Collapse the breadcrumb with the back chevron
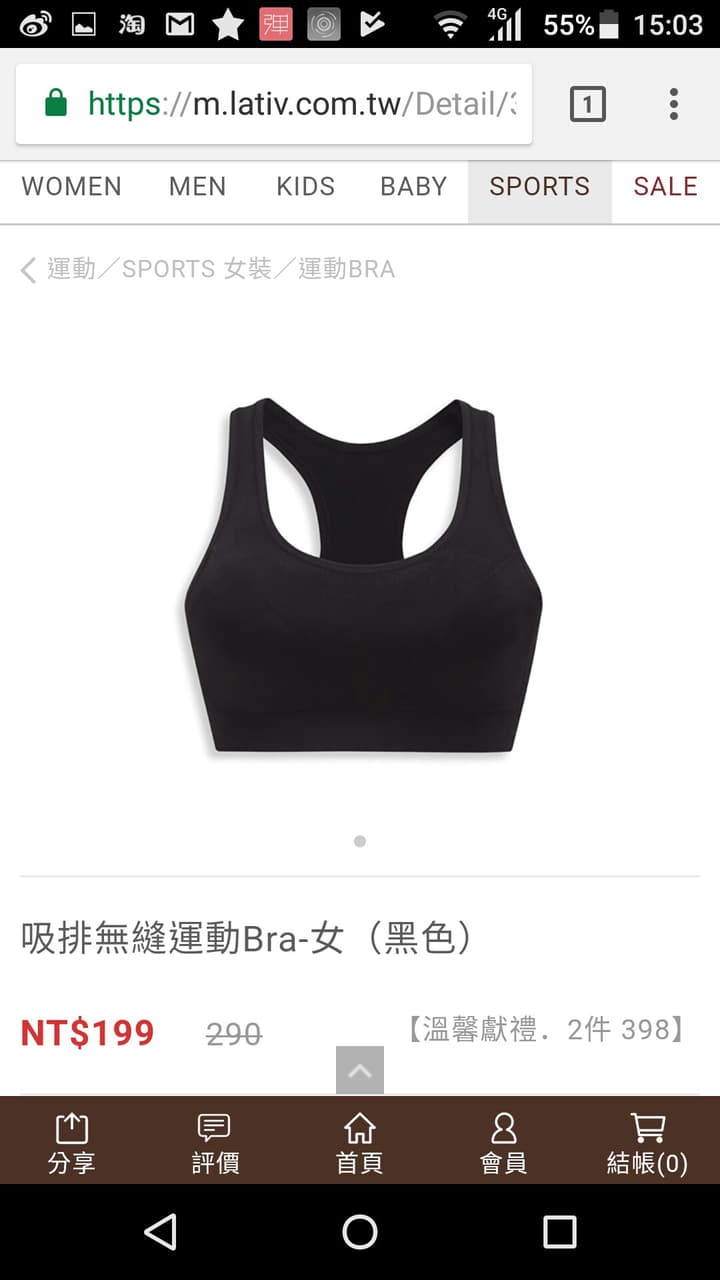This screenshot has height=1280, width=720. coord(26,270)
